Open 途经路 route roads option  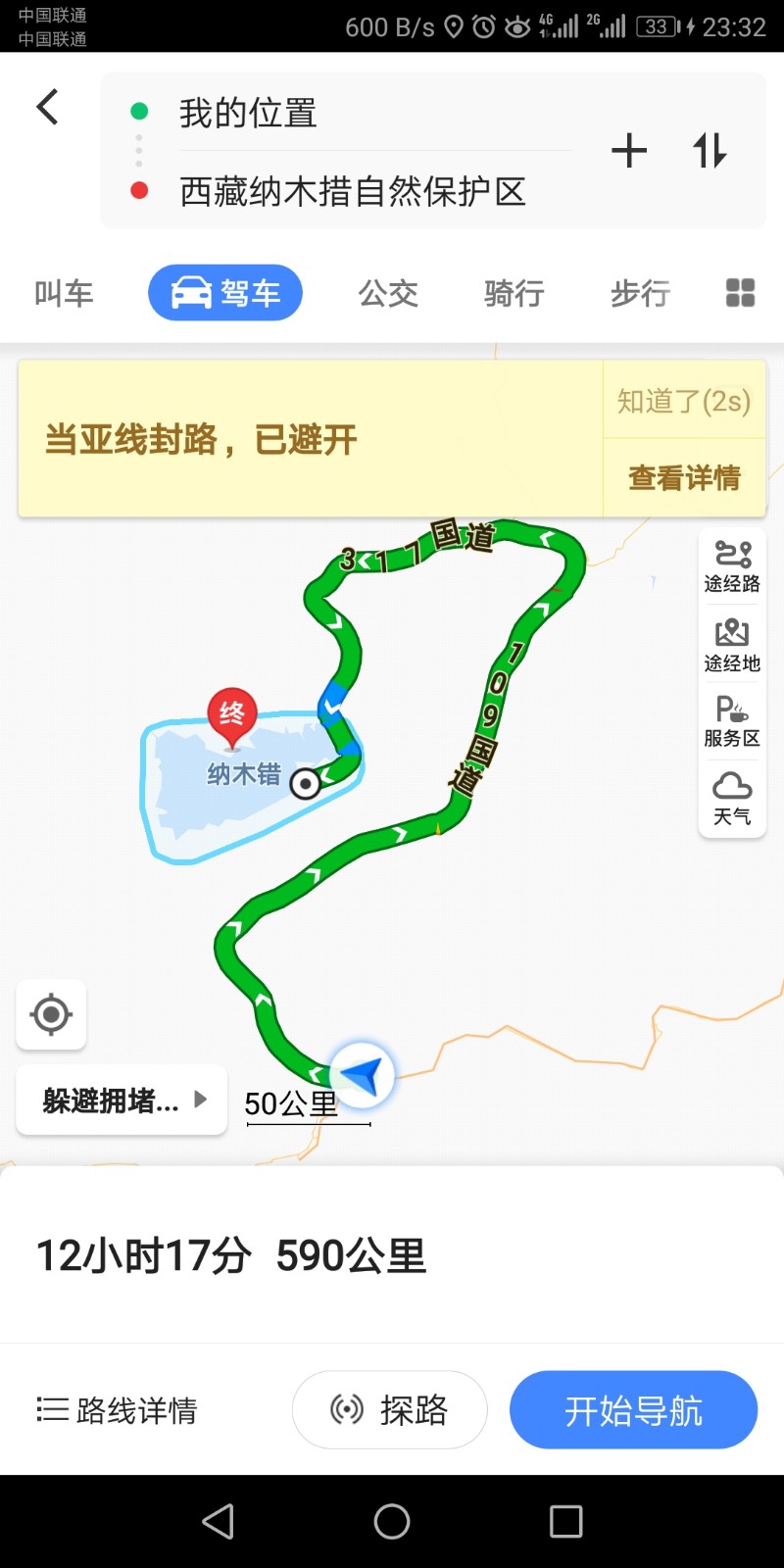tap(732, 566)
